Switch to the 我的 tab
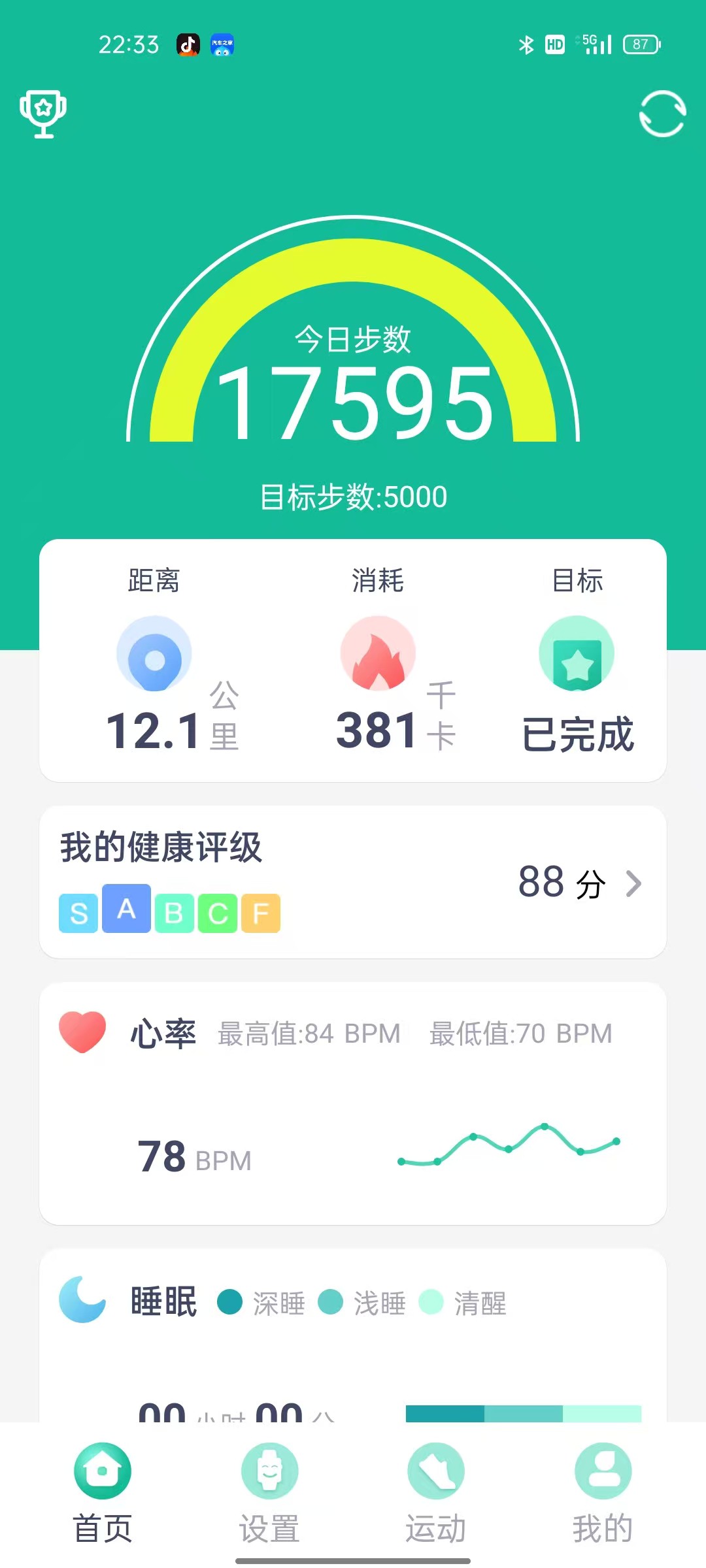The image size is (706, 1568). click(603, 1494)
